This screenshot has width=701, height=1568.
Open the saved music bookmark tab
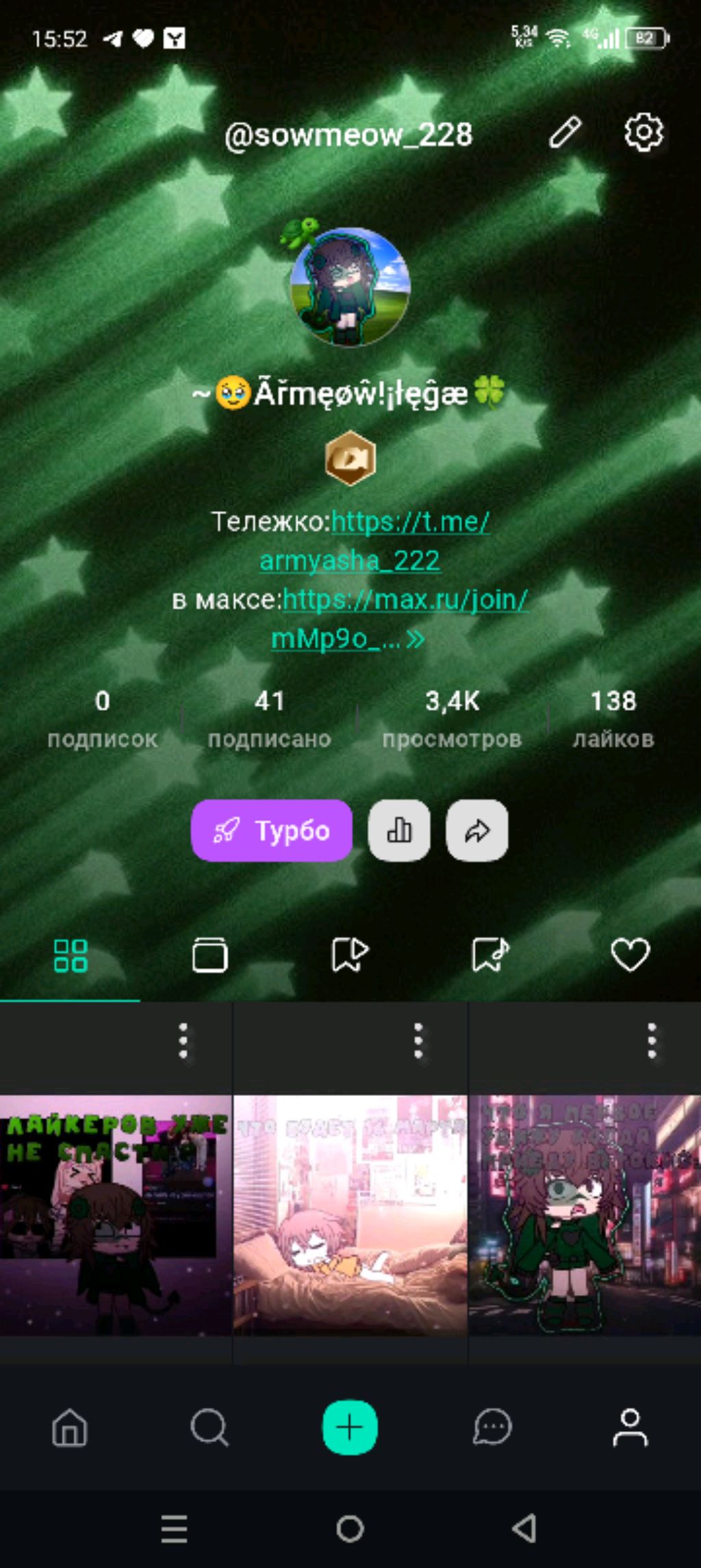[x=490, y=955]
